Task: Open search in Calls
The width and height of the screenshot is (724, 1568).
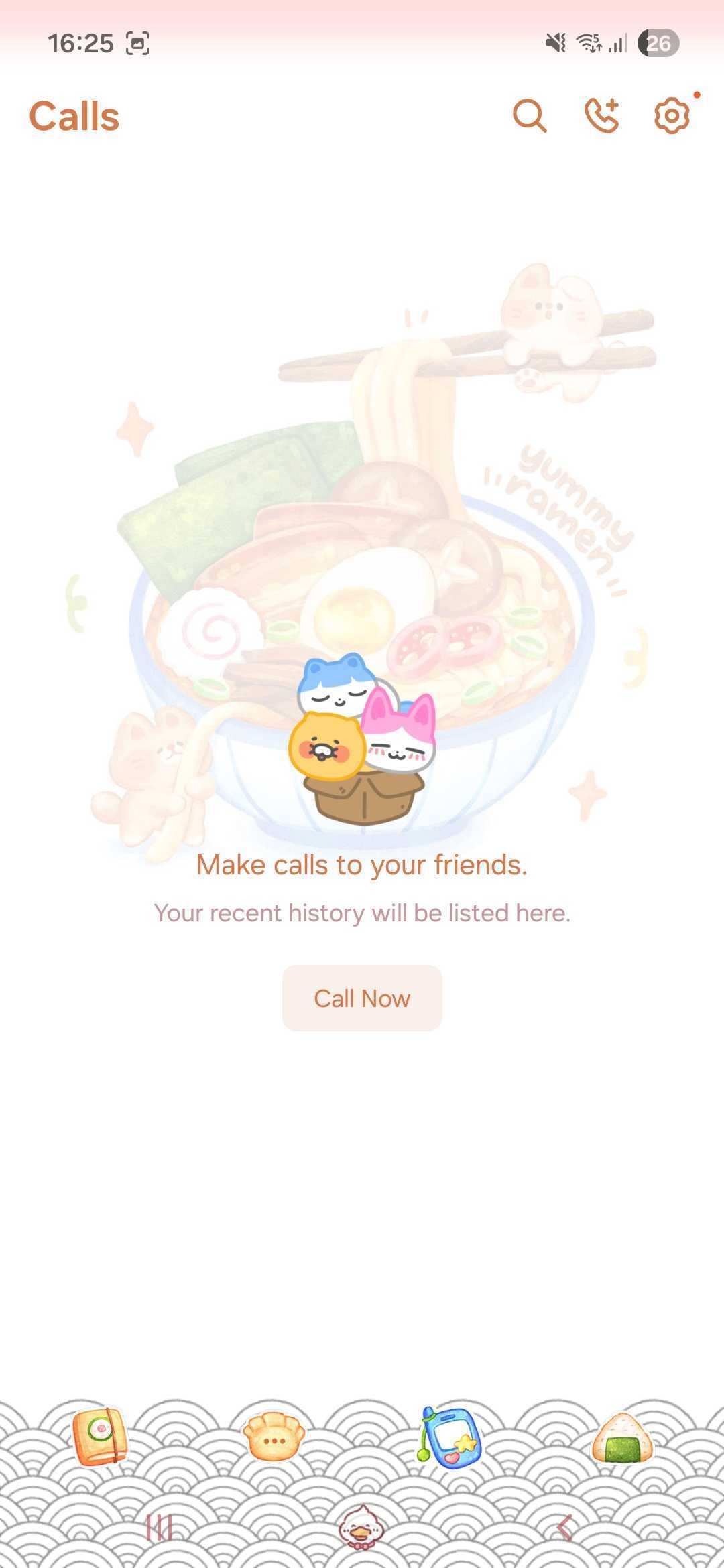Action: pos(530,117)
